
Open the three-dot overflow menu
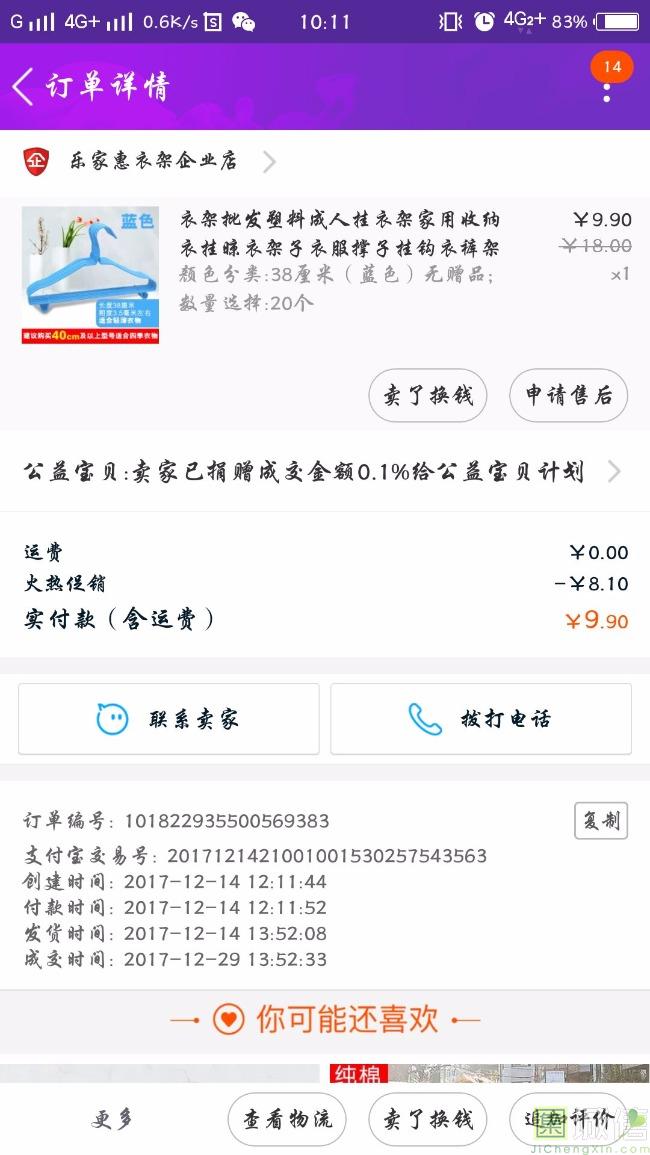tap(606, 92)
